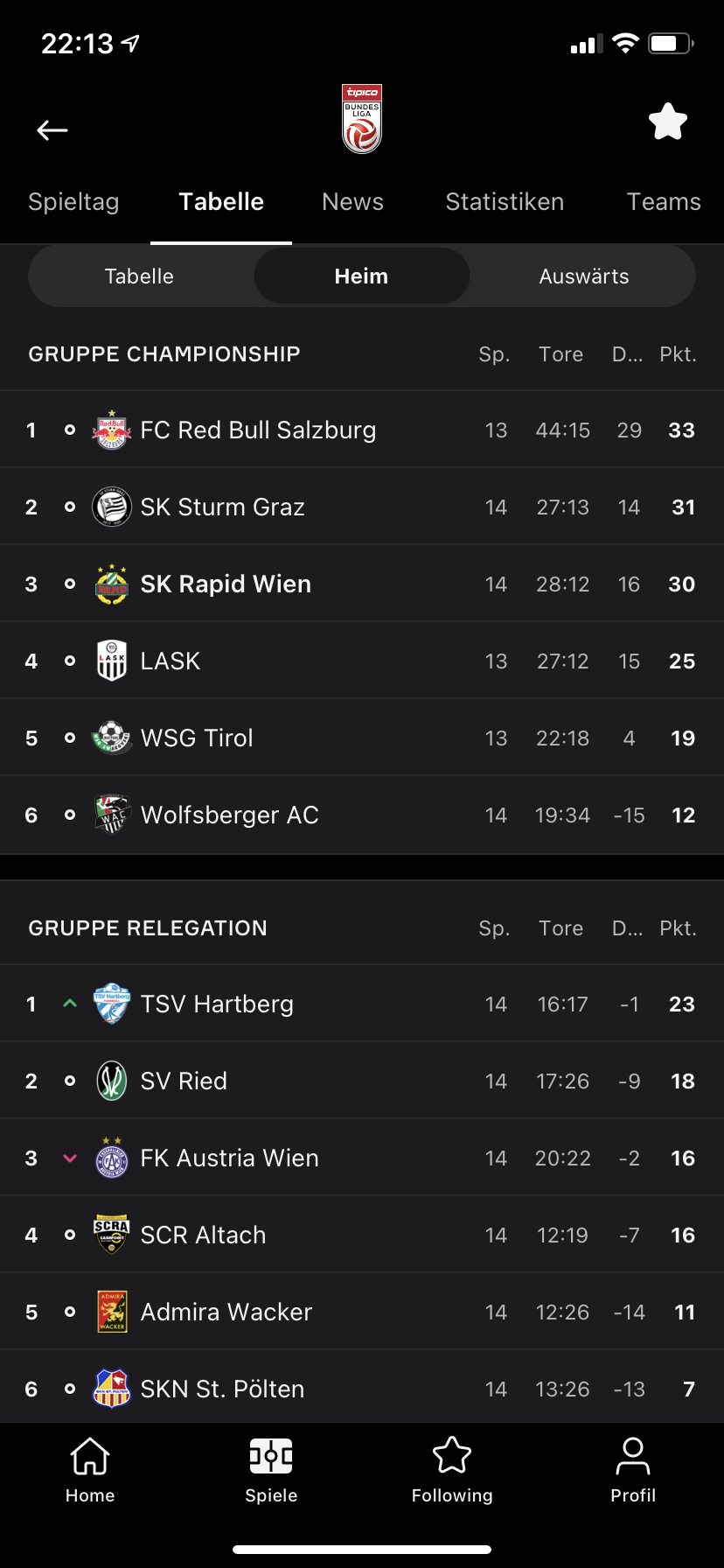Go back using the arrow icon
Image resolution: width=724 pixels, height=1568 pixels.
(x=52, y=130)
